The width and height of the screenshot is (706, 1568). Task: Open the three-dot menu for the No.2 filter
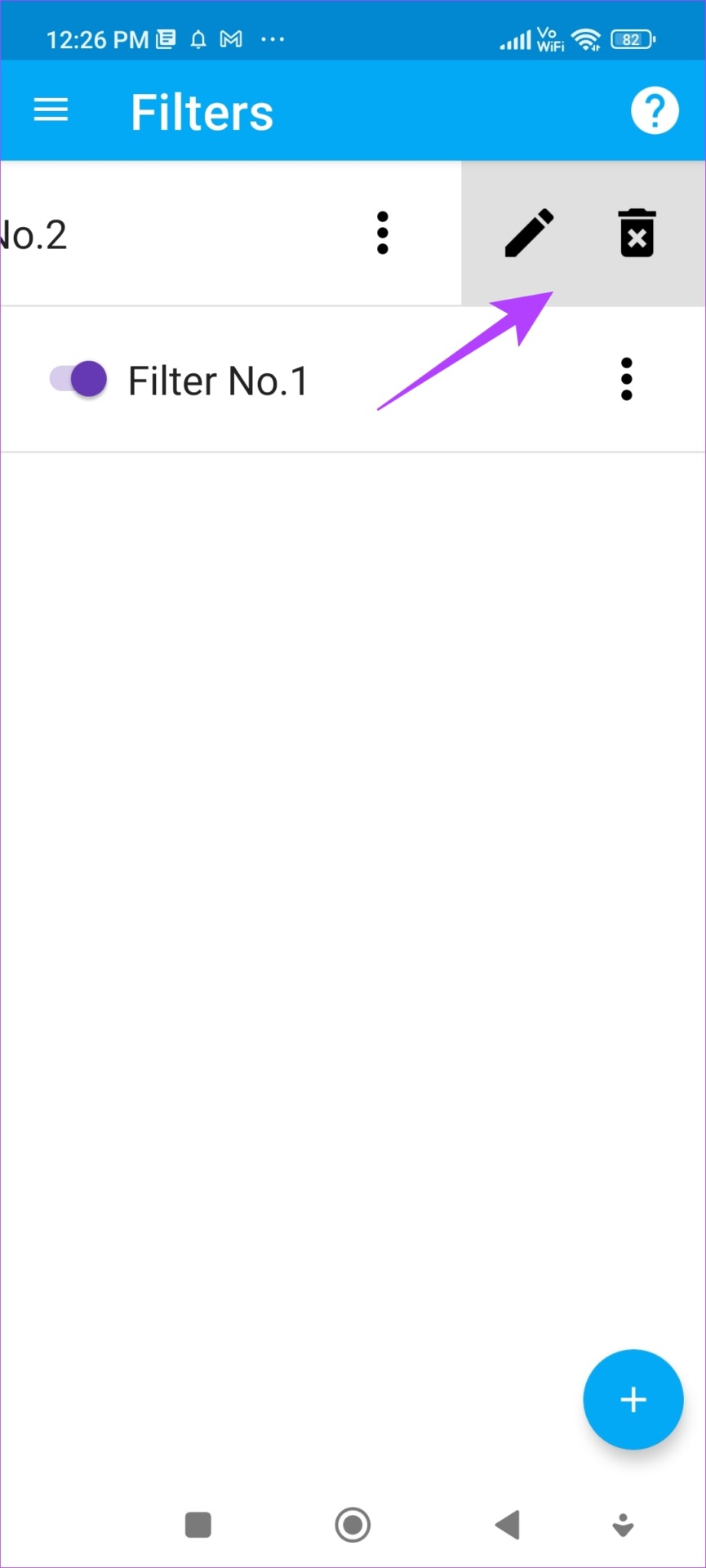pyautogui.click(x=383, y=234)
